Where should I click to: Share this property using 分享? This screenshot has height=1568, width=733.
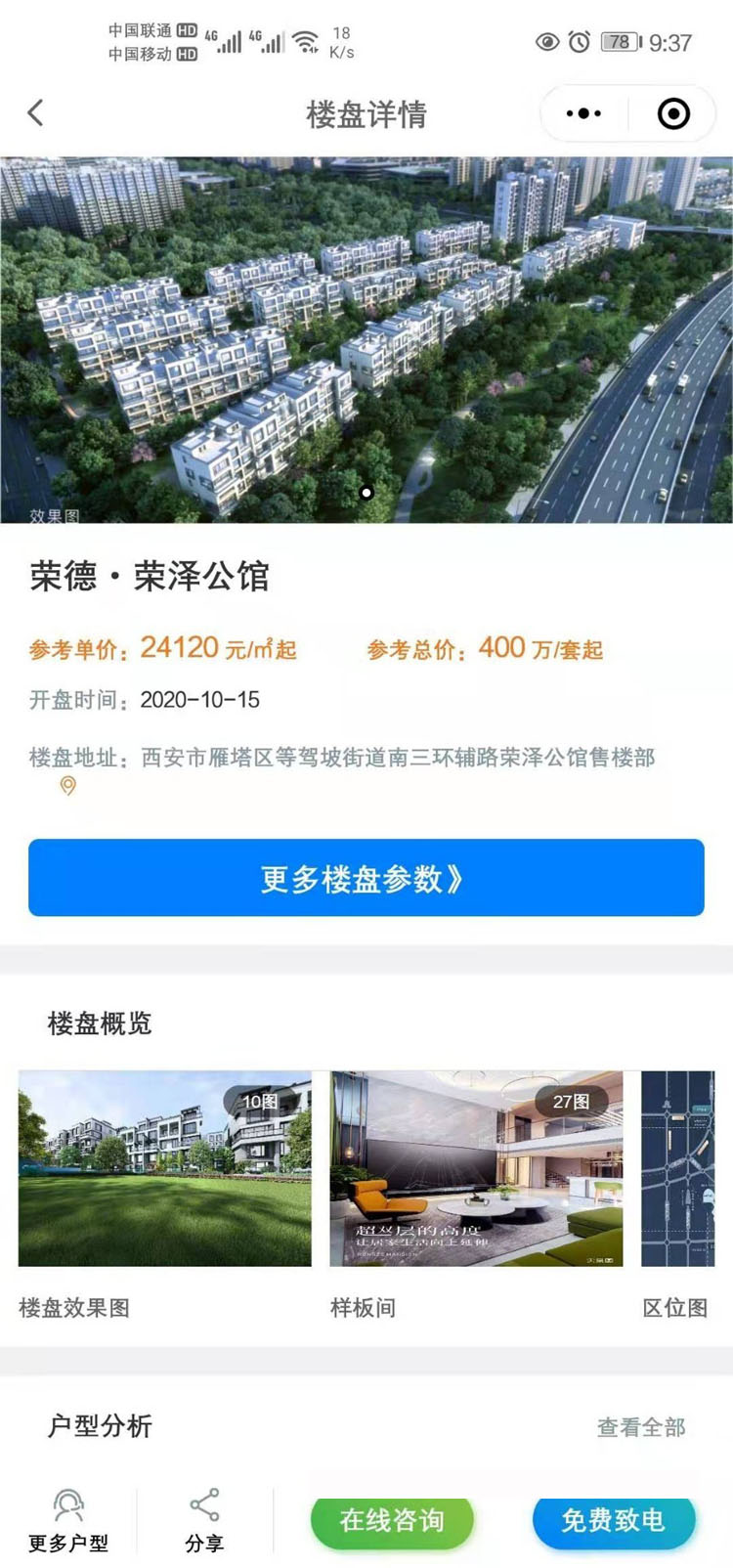tap(204, 1520)
